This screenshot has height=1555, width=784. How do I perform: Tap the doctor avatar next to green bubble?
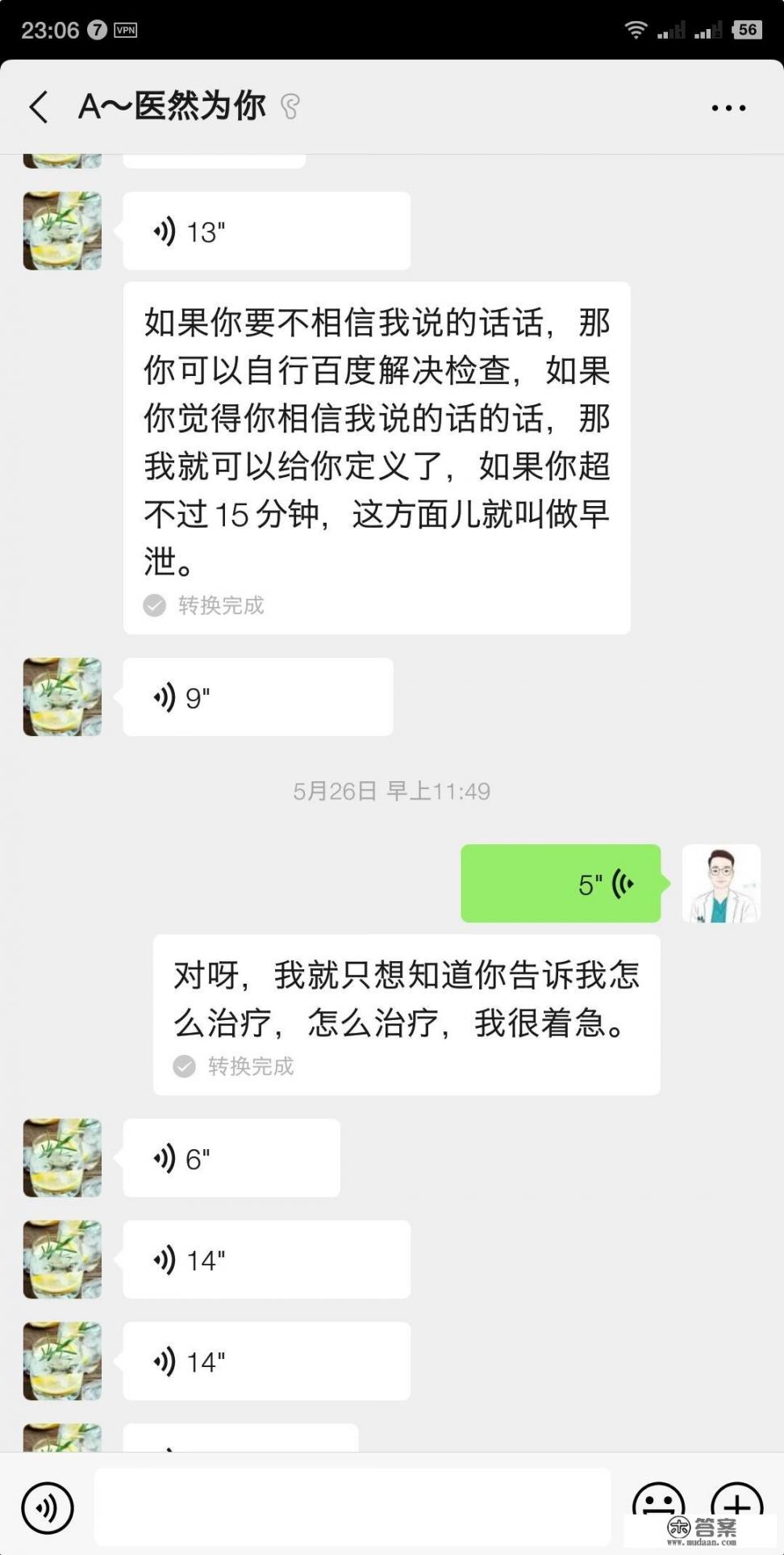click(x=721, y=884)
